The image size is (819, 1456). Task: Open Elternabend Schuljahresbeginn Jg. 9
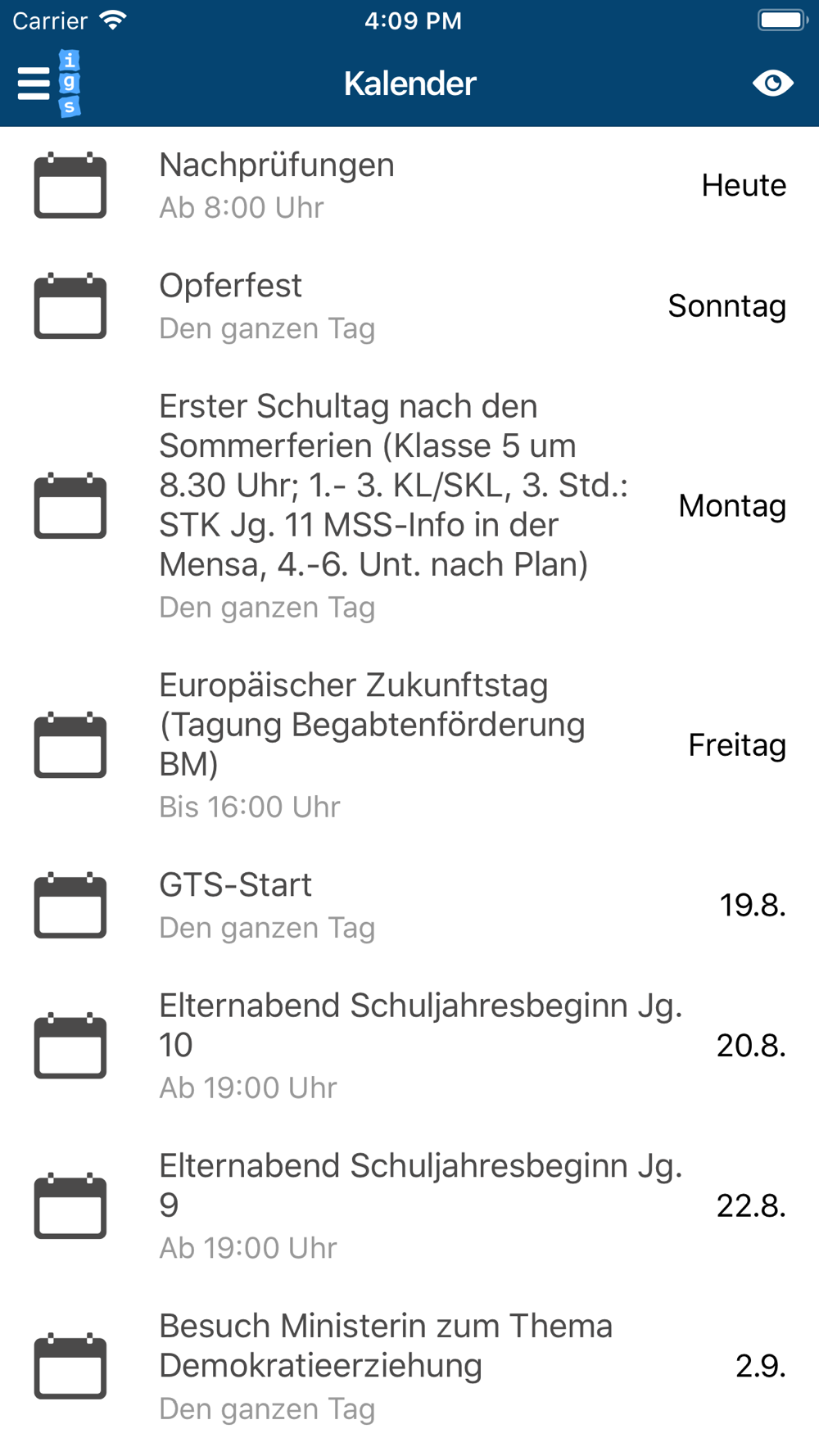click(409, 1206)
